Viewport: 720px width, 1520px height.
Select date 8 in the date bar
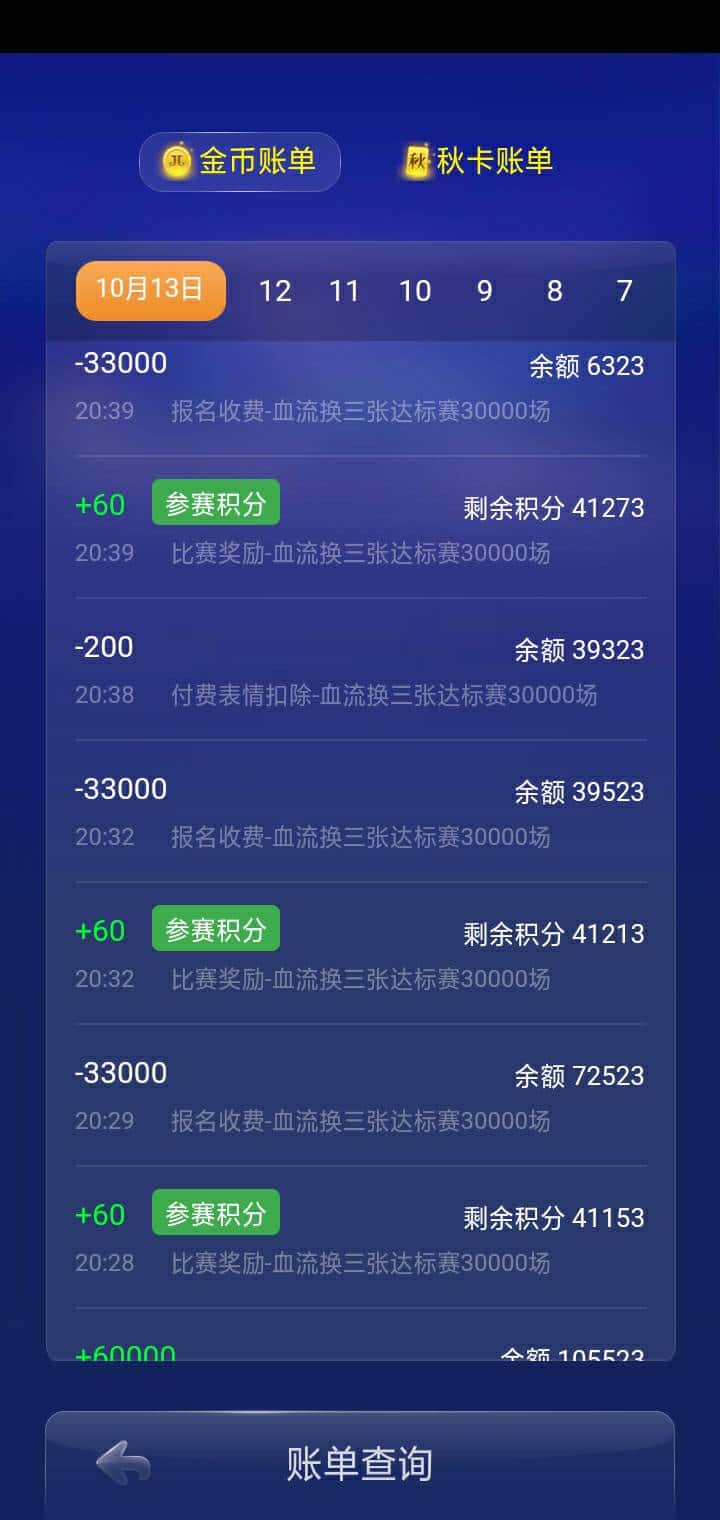tap(553, 290)
